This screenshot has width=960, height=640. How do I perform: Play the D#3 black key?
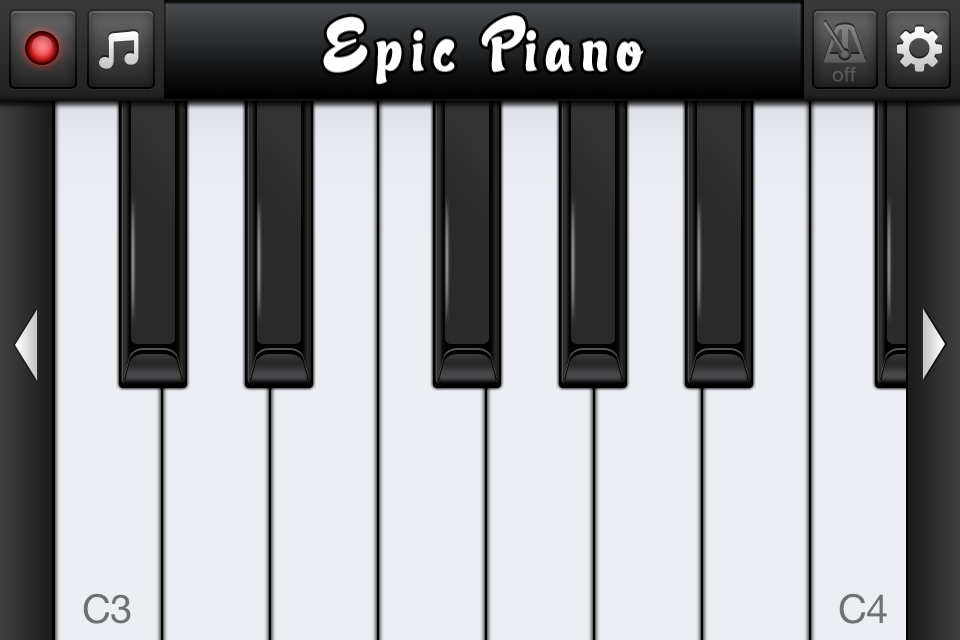[x=279, y=240]
